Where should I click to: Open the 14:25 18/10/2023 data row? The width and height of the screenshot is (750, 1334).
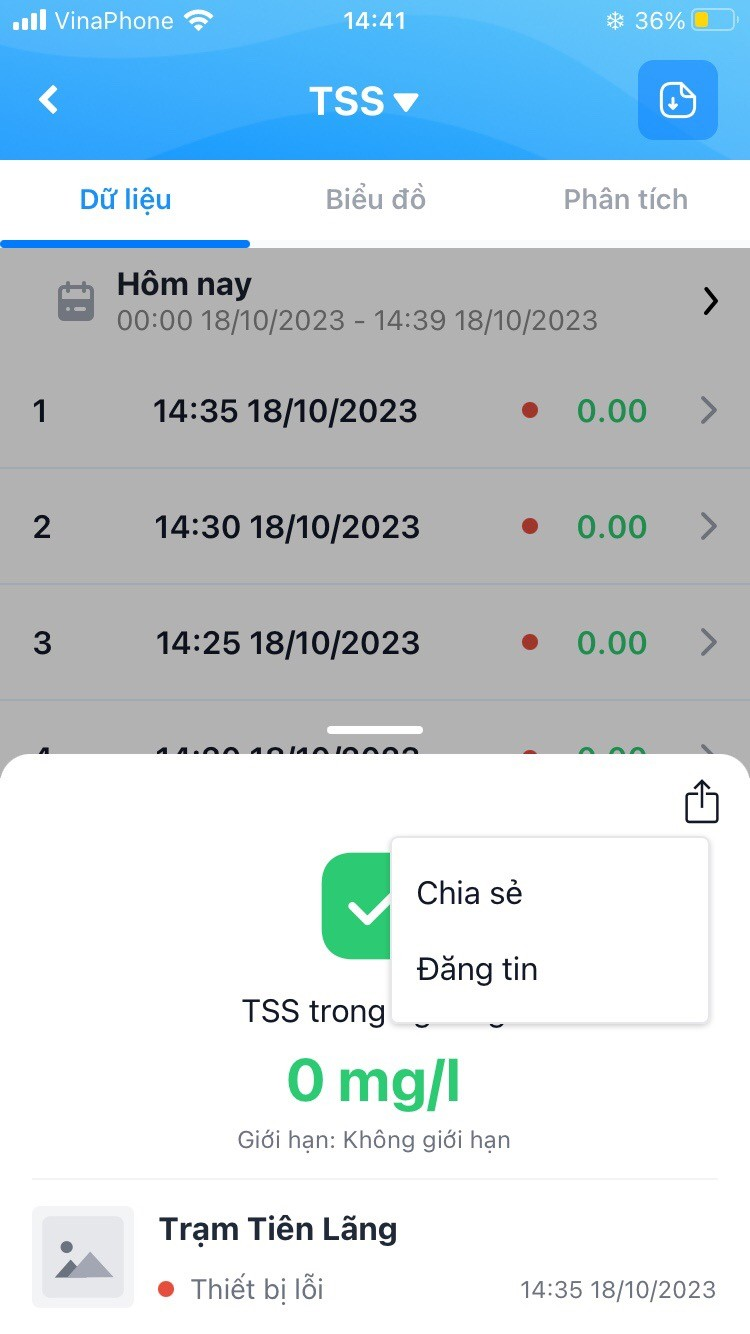click(375, 643)
